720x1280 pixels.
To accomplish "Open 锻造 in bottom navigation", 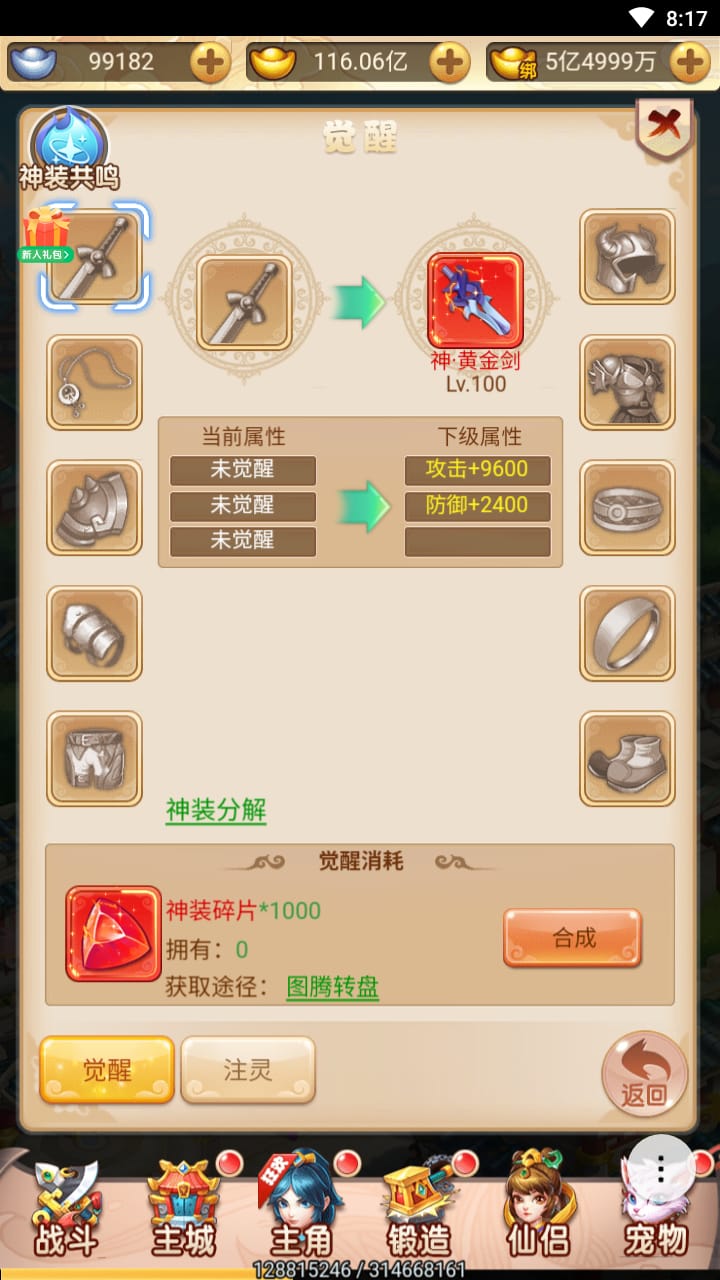I will 420,1210.
